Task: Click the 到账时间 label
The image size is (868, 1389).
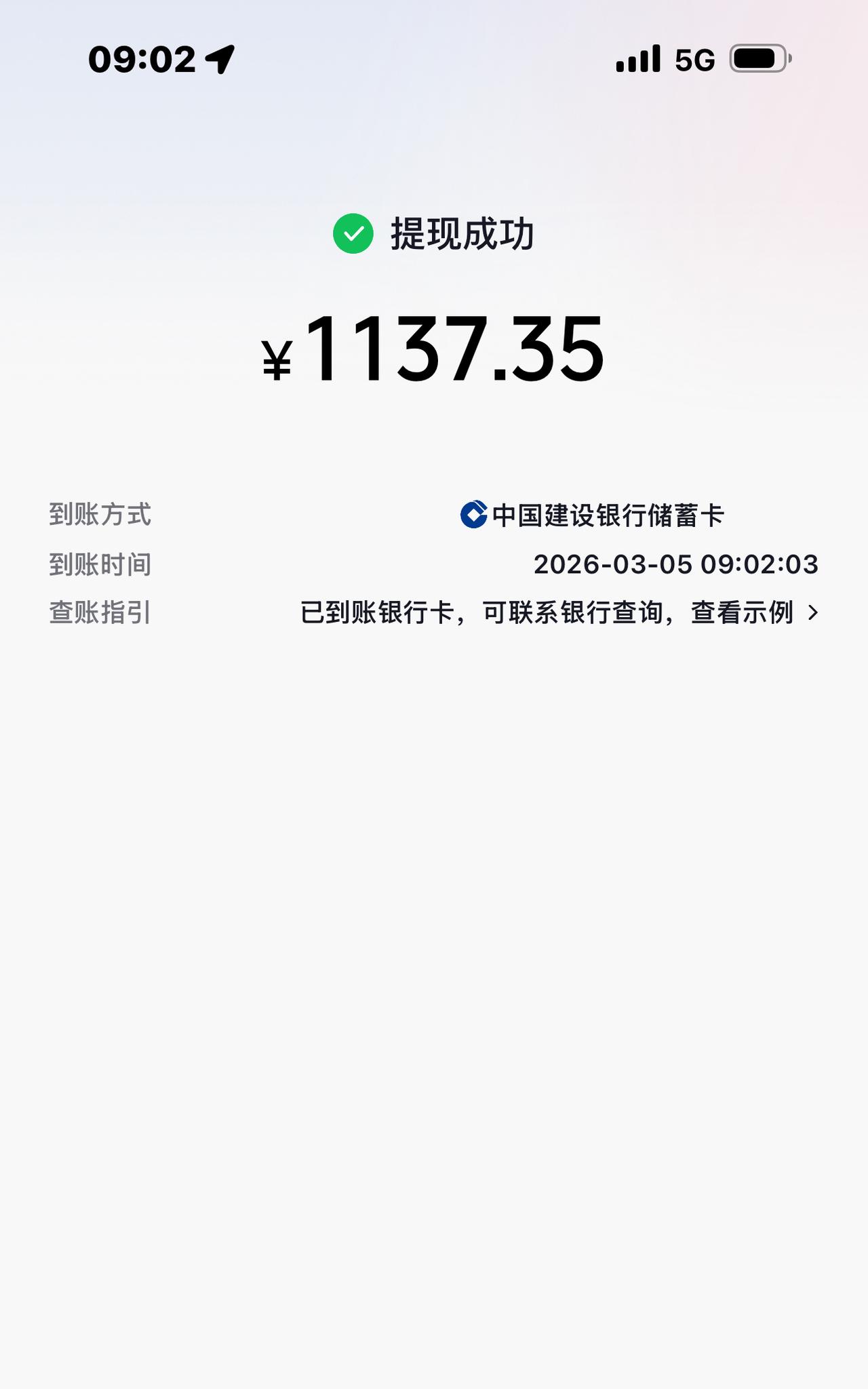Action: coord(99,564)
